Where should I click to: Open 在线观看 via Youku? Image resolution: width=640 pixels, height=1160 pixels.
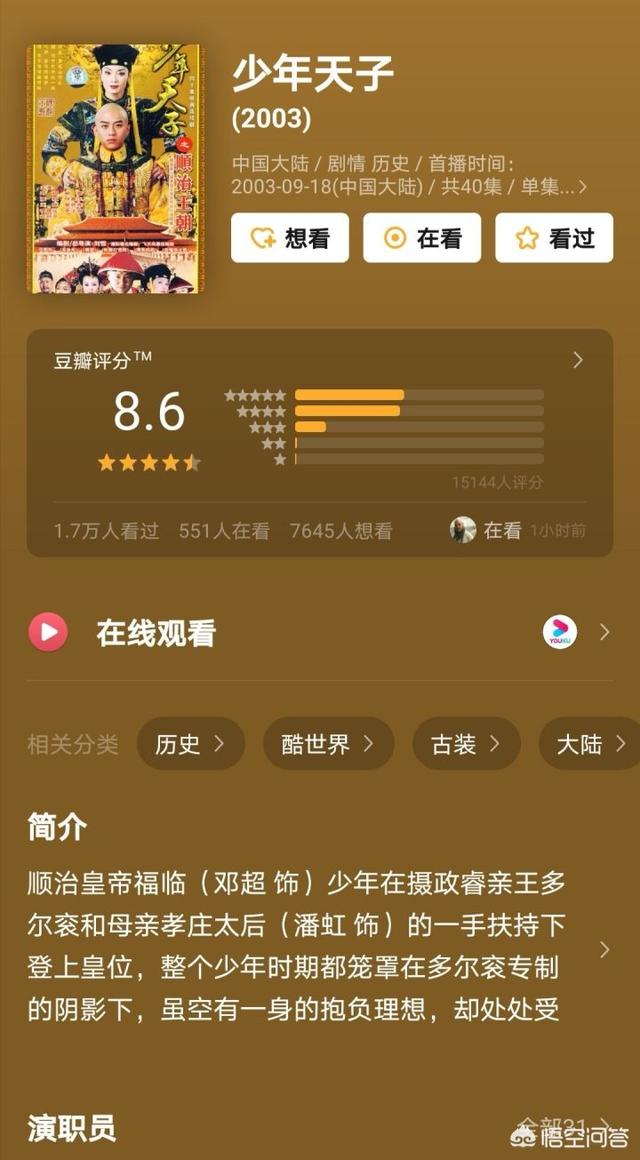(320, 633)
